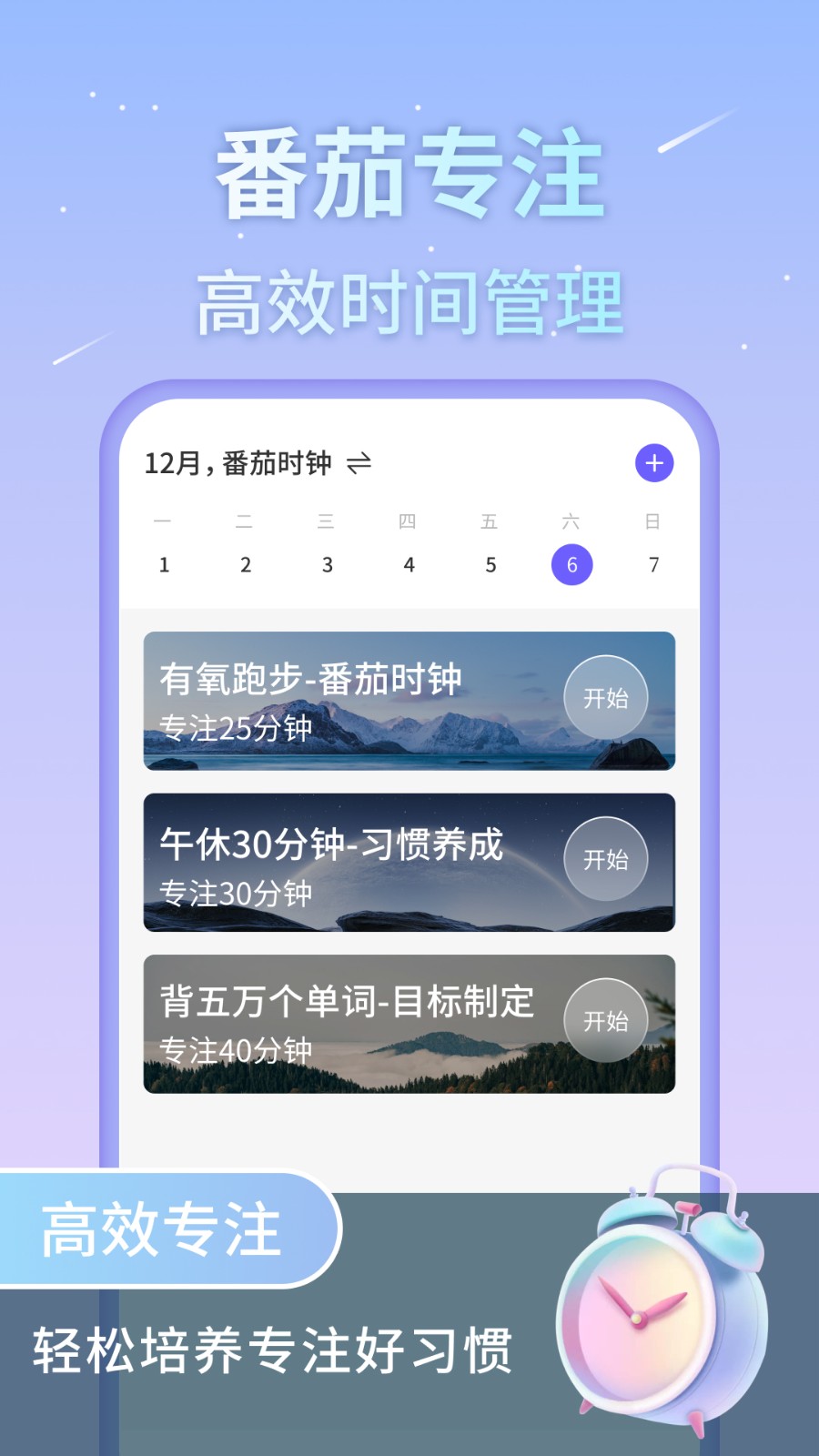Select the 五 weekday column header
The image size is (819, 1456).
[490, 521]
